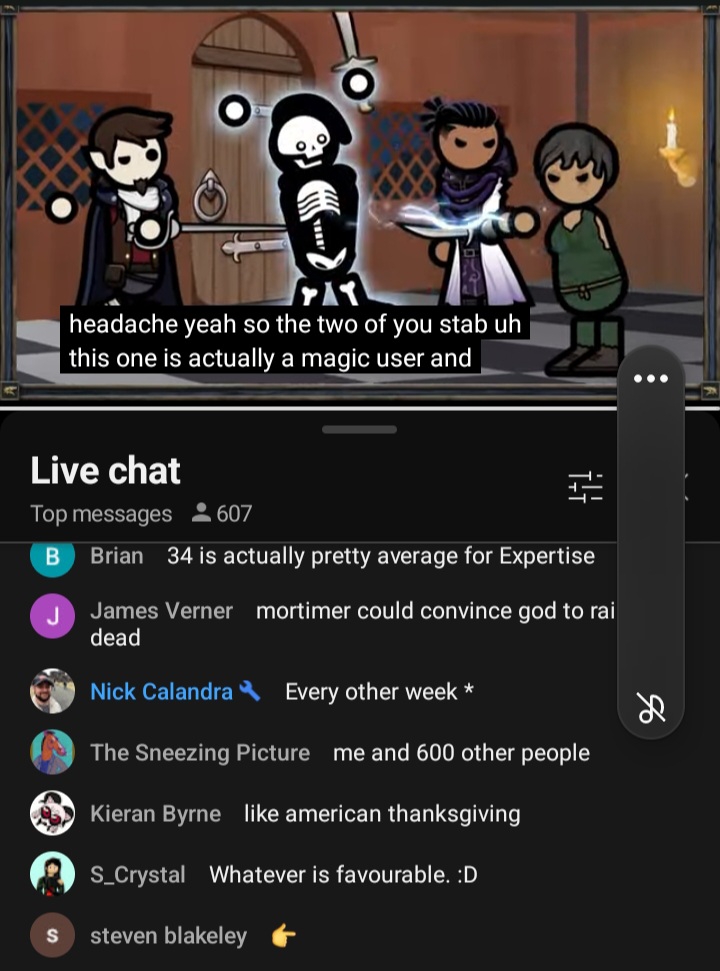Tap the muted media note icon
Viewport: 720px width, 971px height.
click(x=651, y=707)
